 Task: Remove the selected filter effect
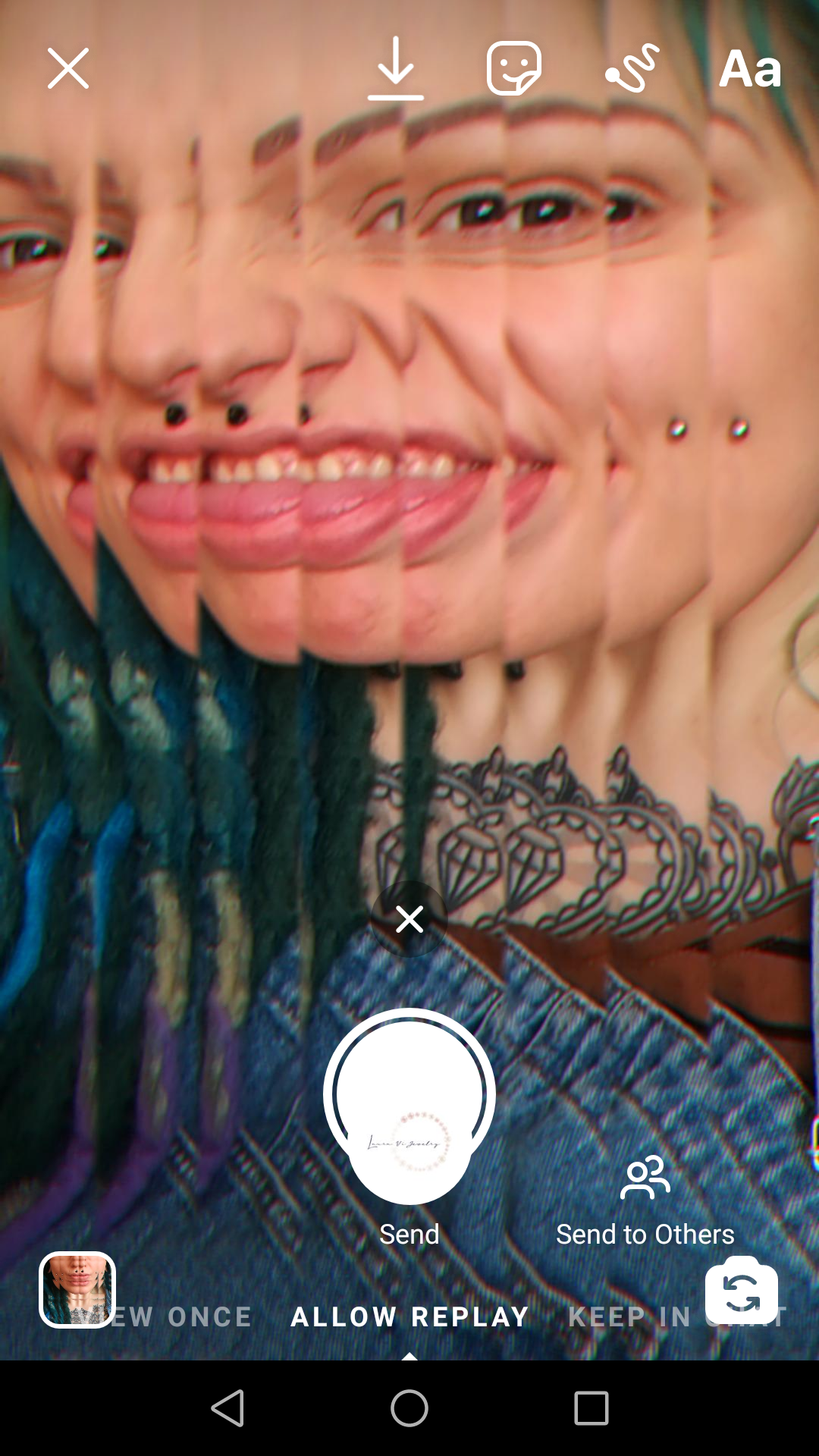point(409,919)
